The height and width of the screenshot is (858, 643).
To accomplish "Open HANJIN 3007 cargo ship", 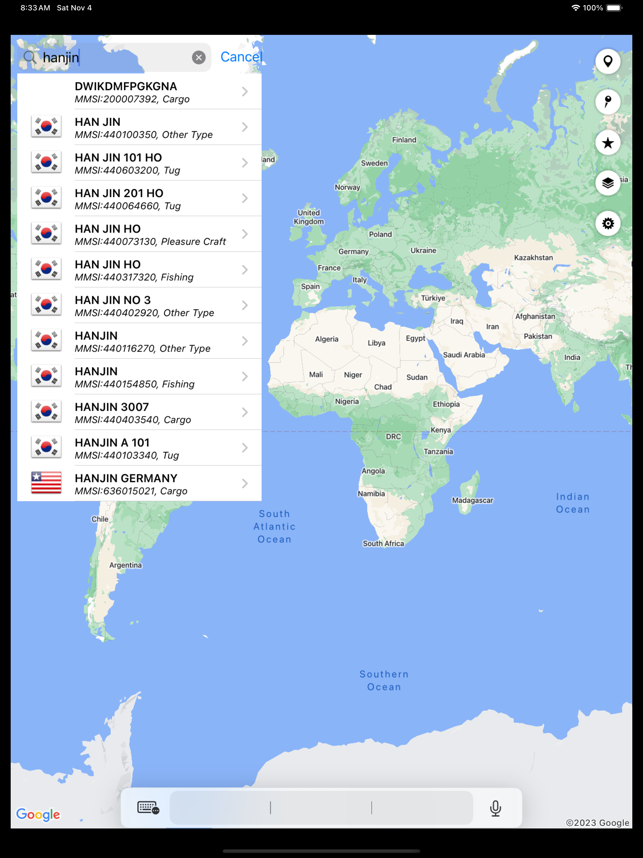I will point(140,413).
